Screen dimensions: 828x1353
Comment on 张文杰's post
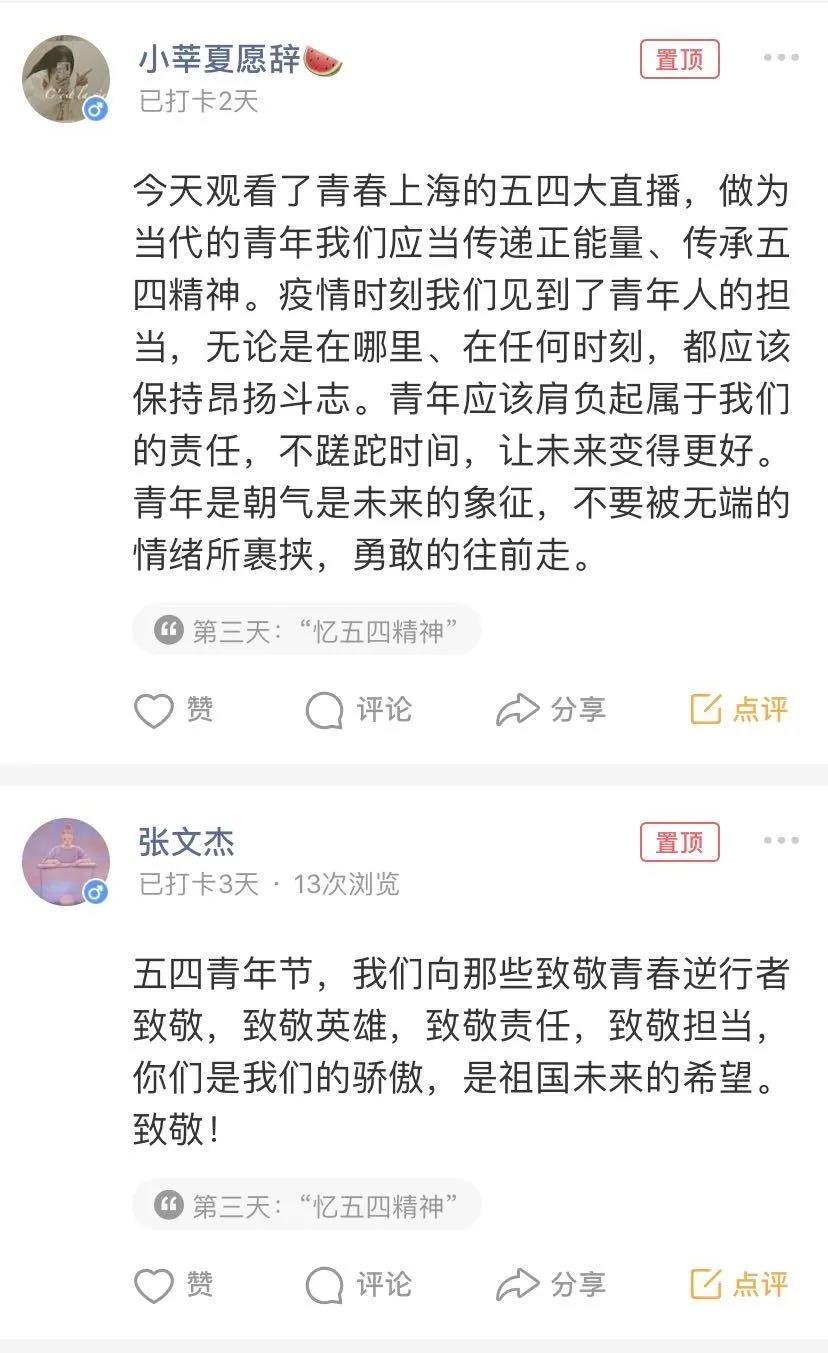click(358, 1284)
